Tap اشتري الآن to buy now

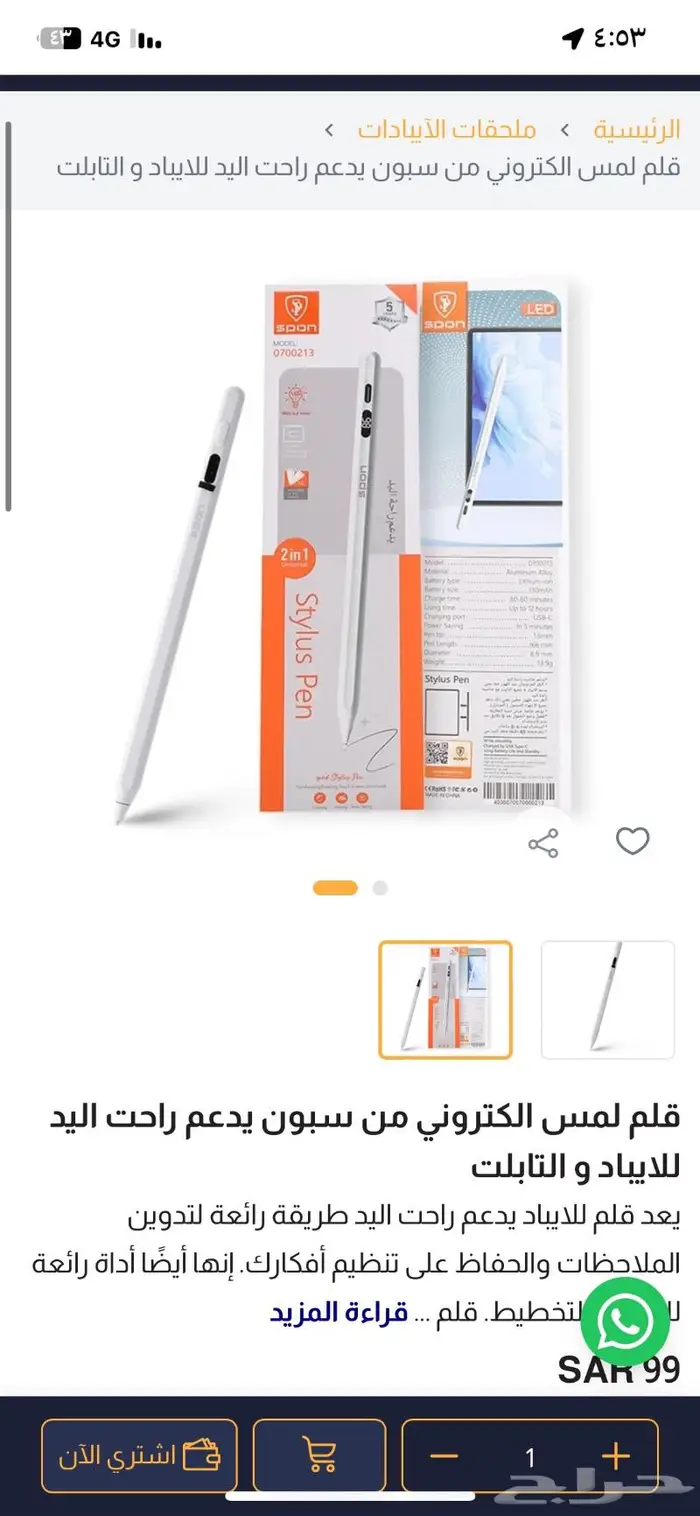(139, 1456)
